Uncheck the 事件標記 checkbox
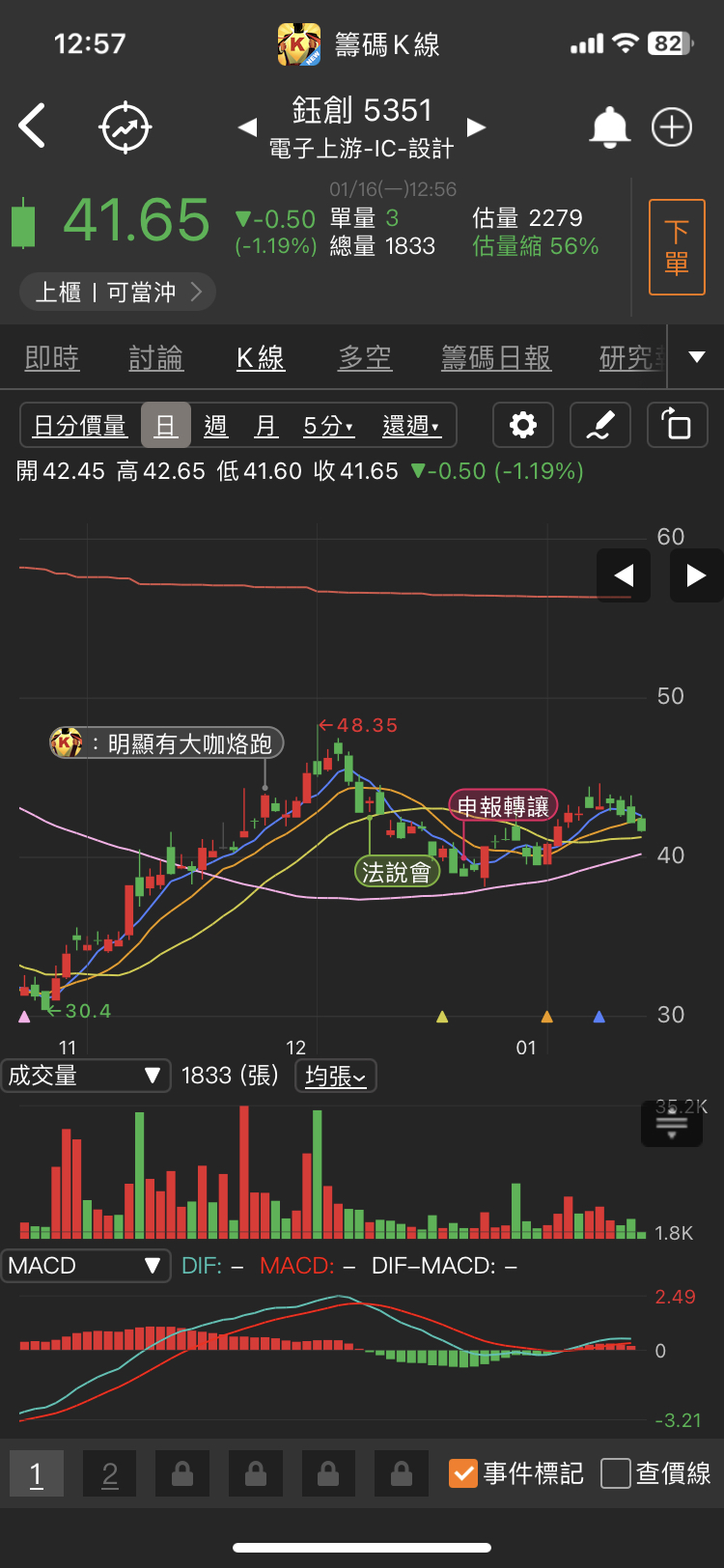 (463, 1473)
